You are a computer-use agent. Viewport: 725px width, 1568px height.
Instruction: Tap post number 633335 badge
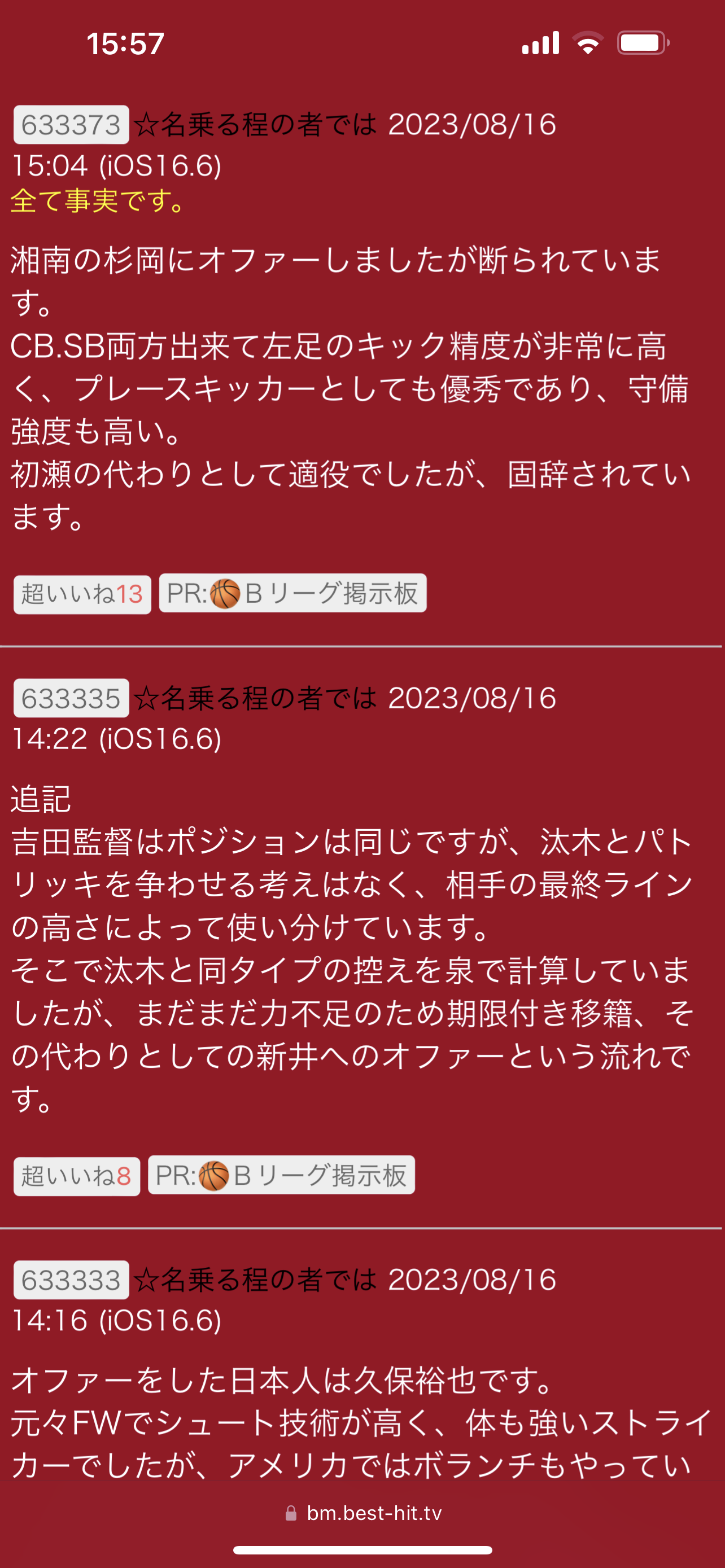coord(71,698)
